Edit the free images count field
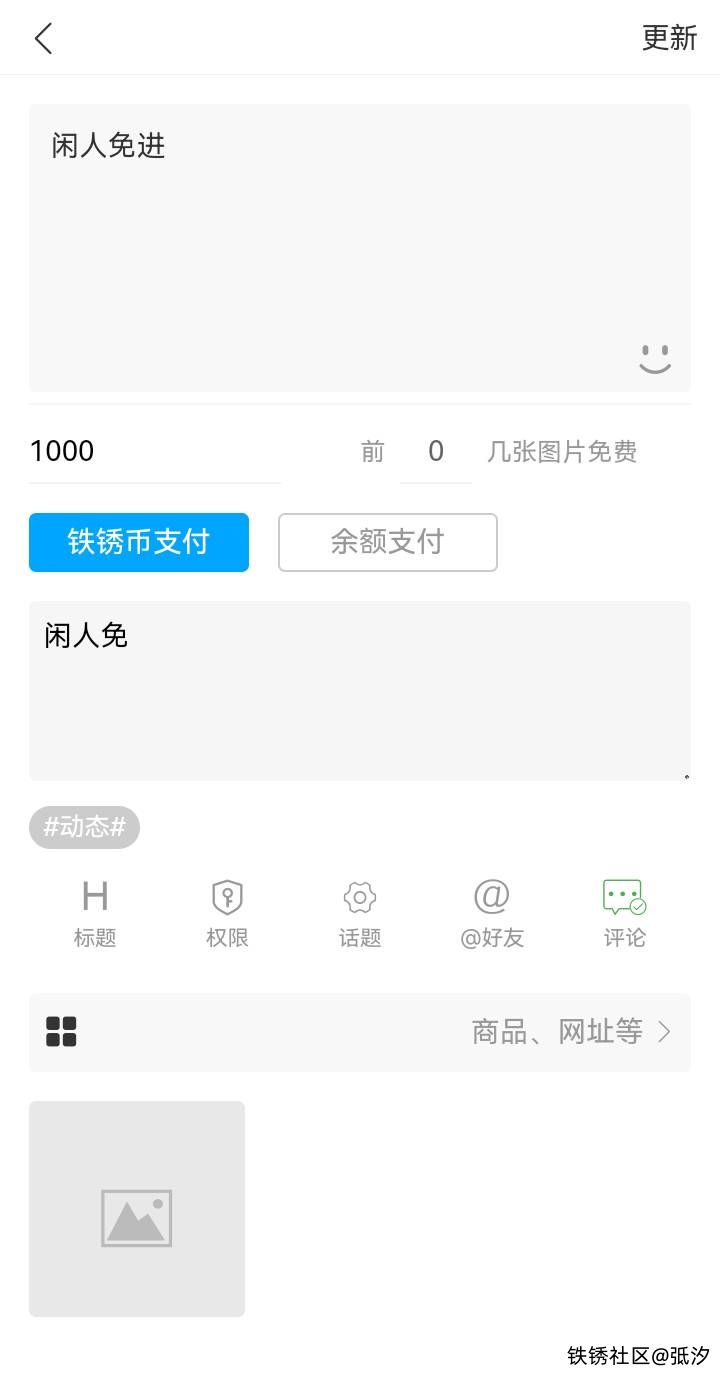The image size is (720, 1376). (436, 452)
